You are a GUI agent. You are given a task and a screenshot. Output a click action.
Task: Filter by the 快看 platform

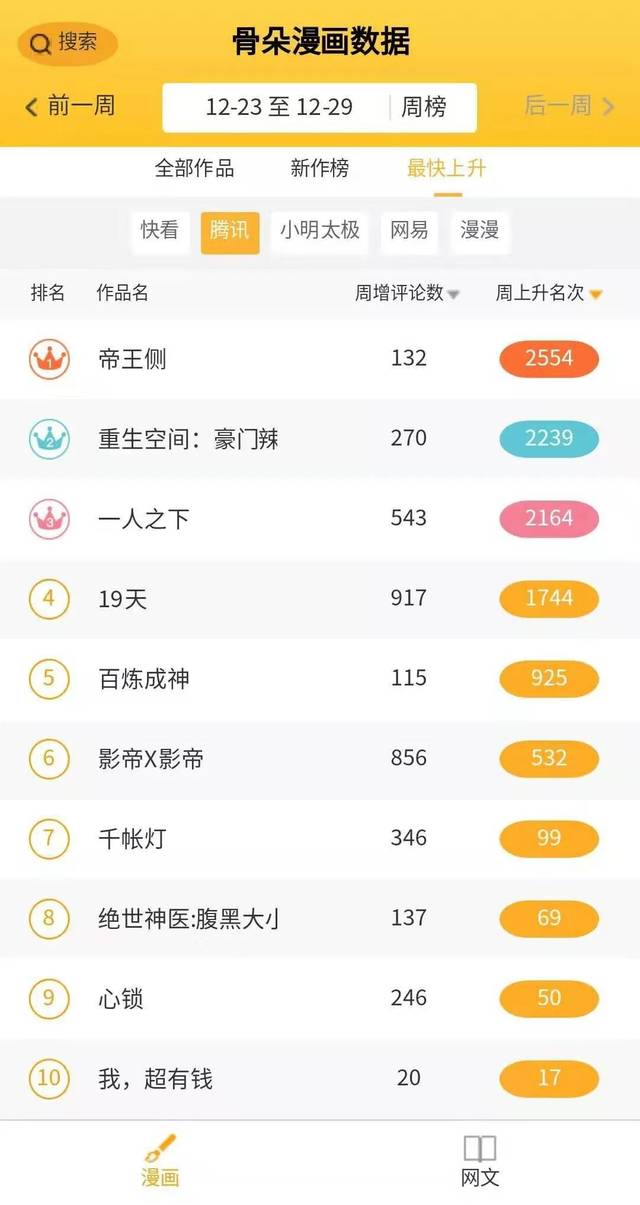160,230
